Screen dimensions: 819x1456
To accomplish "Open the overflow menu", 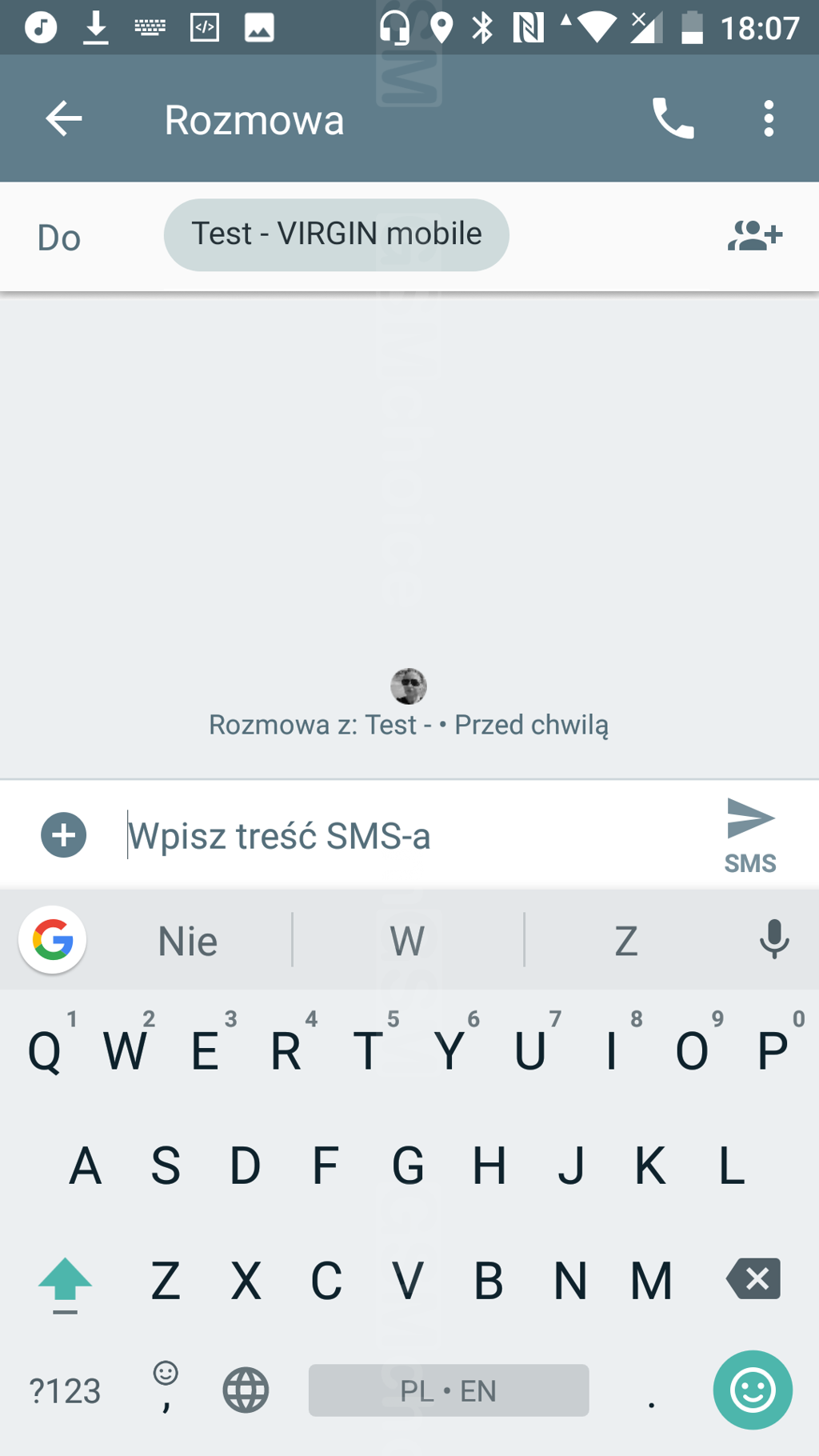I will click(769, 119).
